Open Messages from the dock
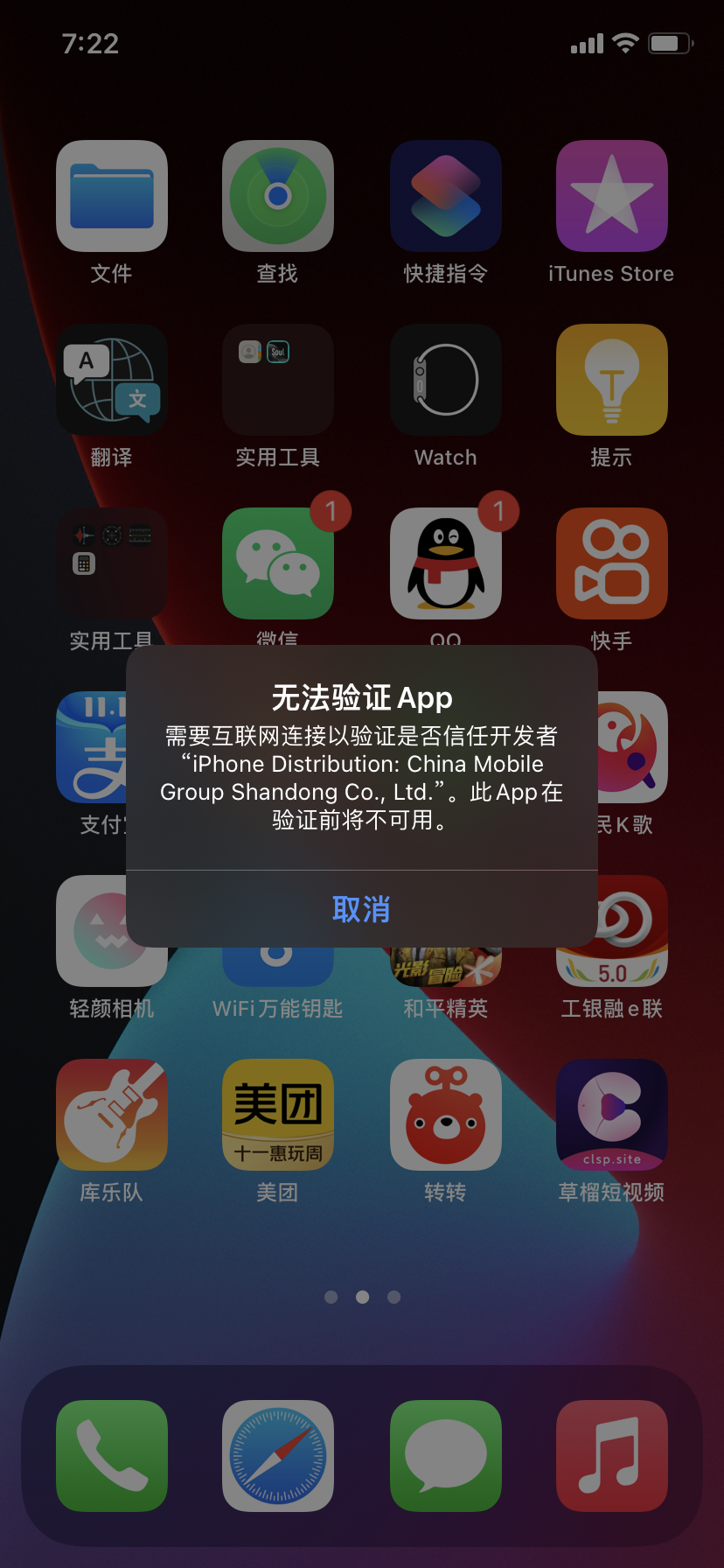The image size is (724, 1568). [x=445, y=1456]
